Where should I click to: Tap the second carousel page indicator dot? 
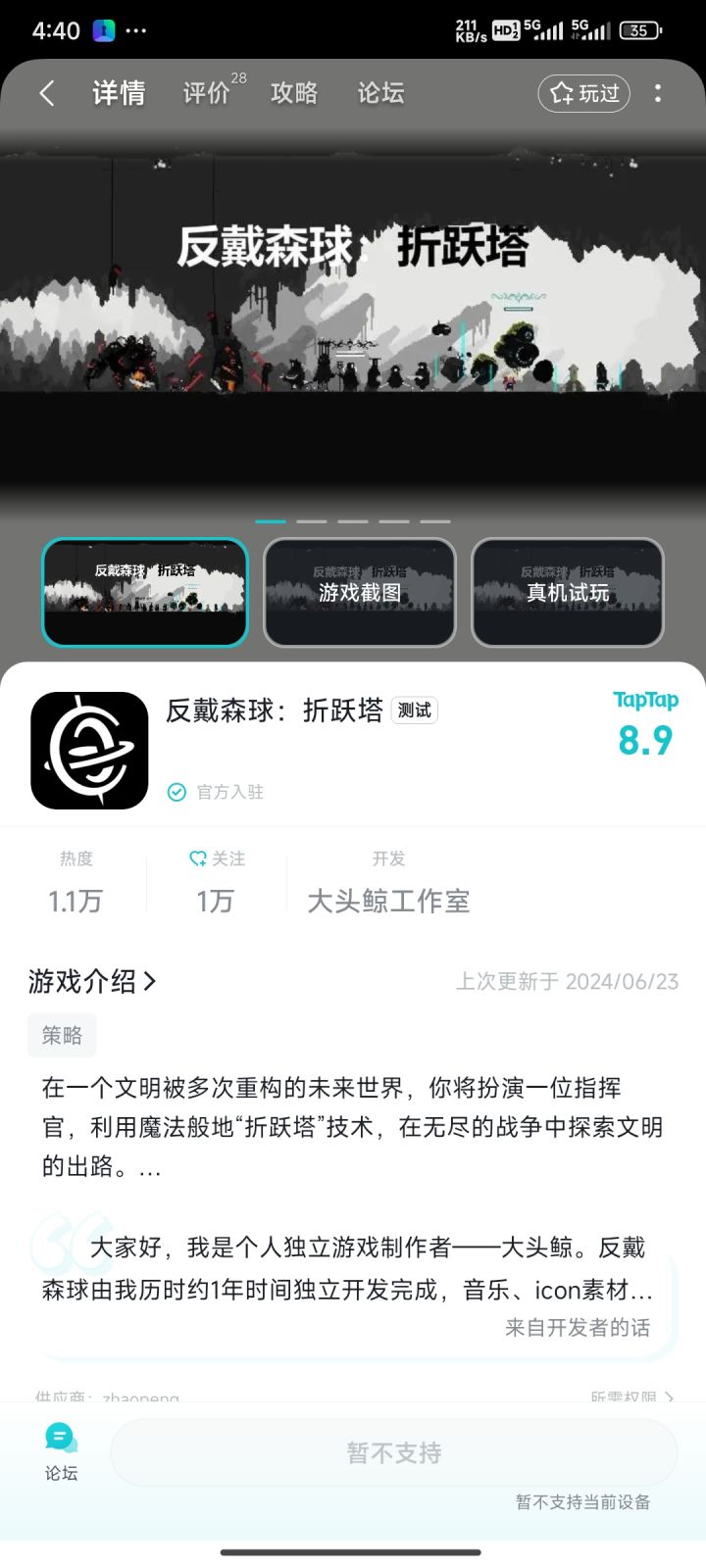coord(314,521)
